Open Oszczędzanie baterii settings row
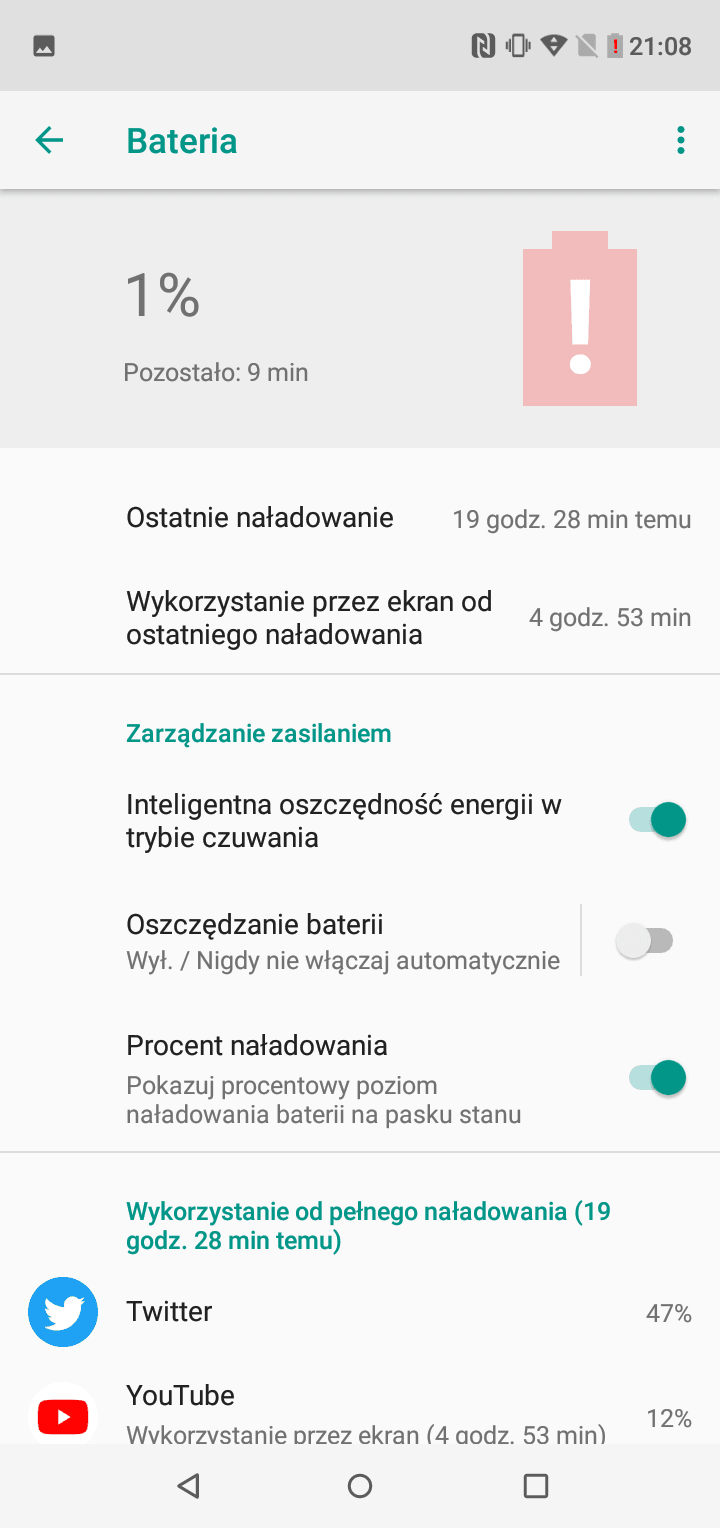 (290, 940)
